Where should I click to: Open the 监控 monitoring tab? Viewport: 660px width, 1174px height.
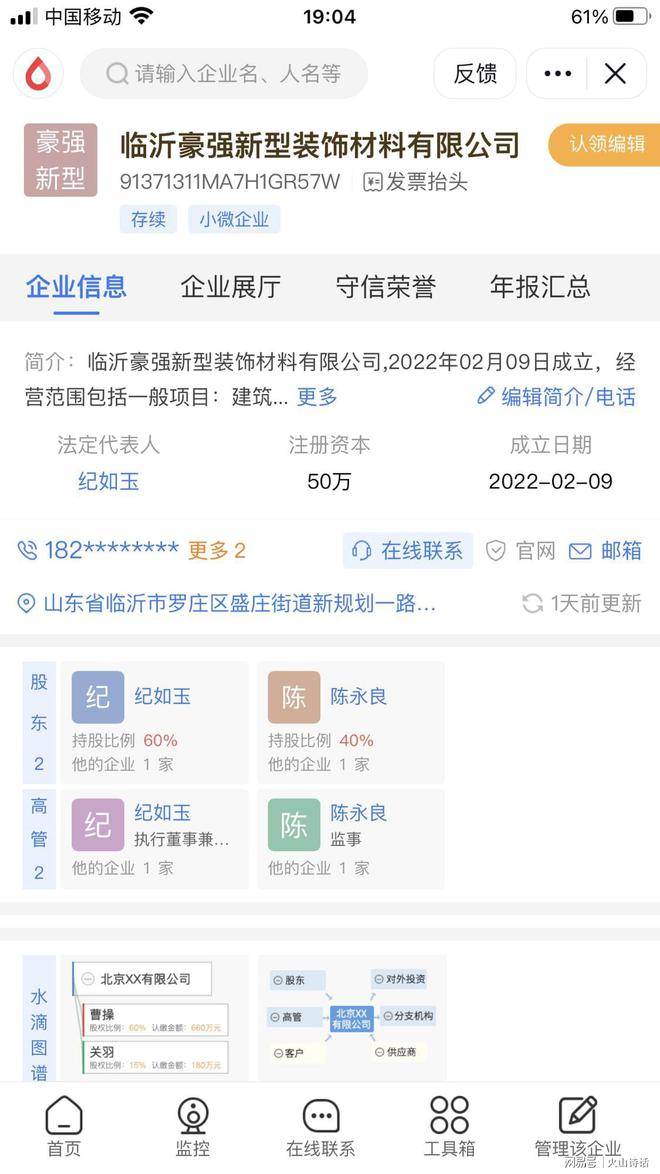(193, 1127)
